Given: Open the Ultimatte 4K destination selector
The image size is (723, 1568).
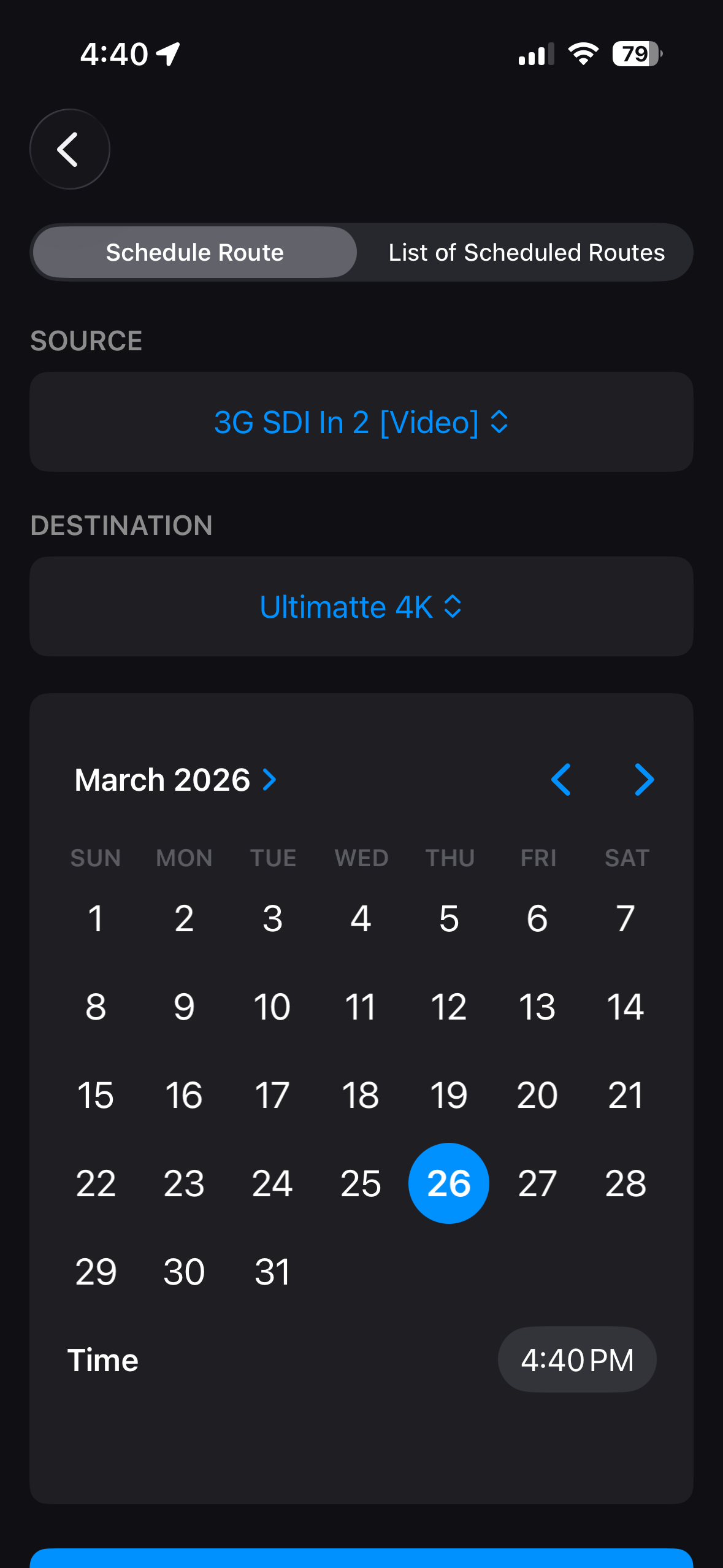Looking at the screenshot, I should 361,606.
